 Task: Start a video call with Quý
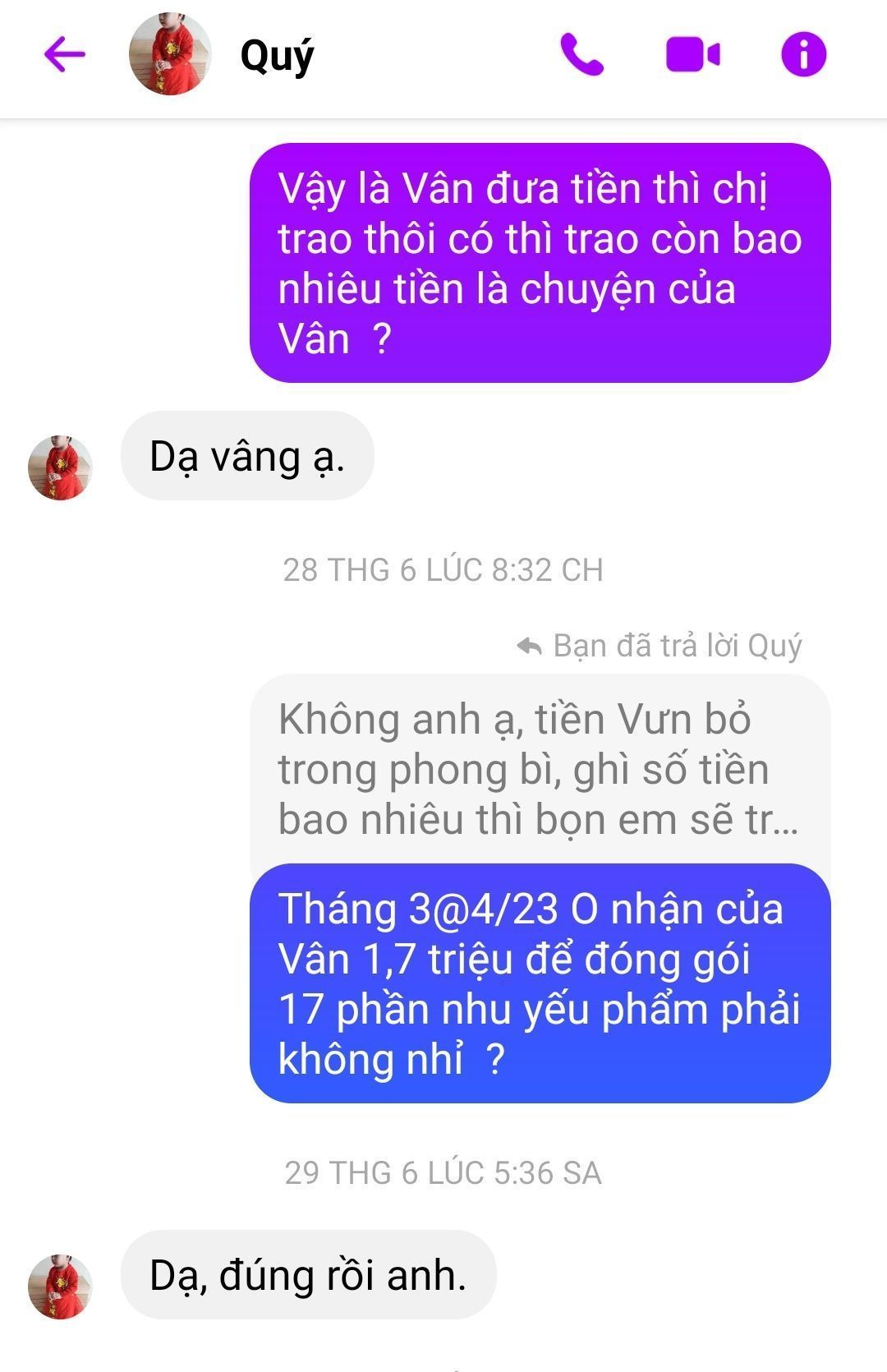click(x=692, y=55)
